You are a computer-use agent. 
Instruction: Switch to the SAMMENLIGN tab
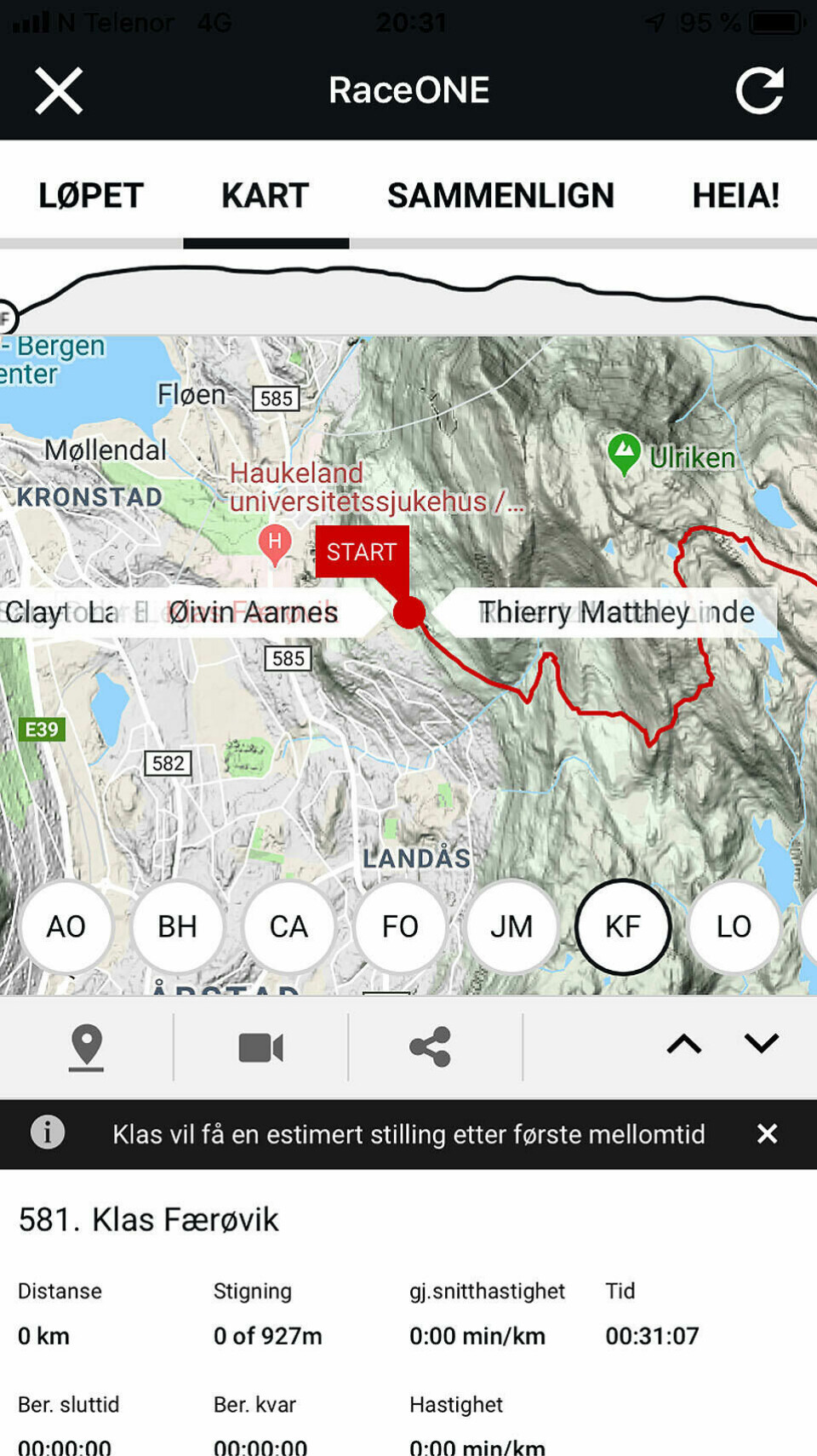coord(500,195)
